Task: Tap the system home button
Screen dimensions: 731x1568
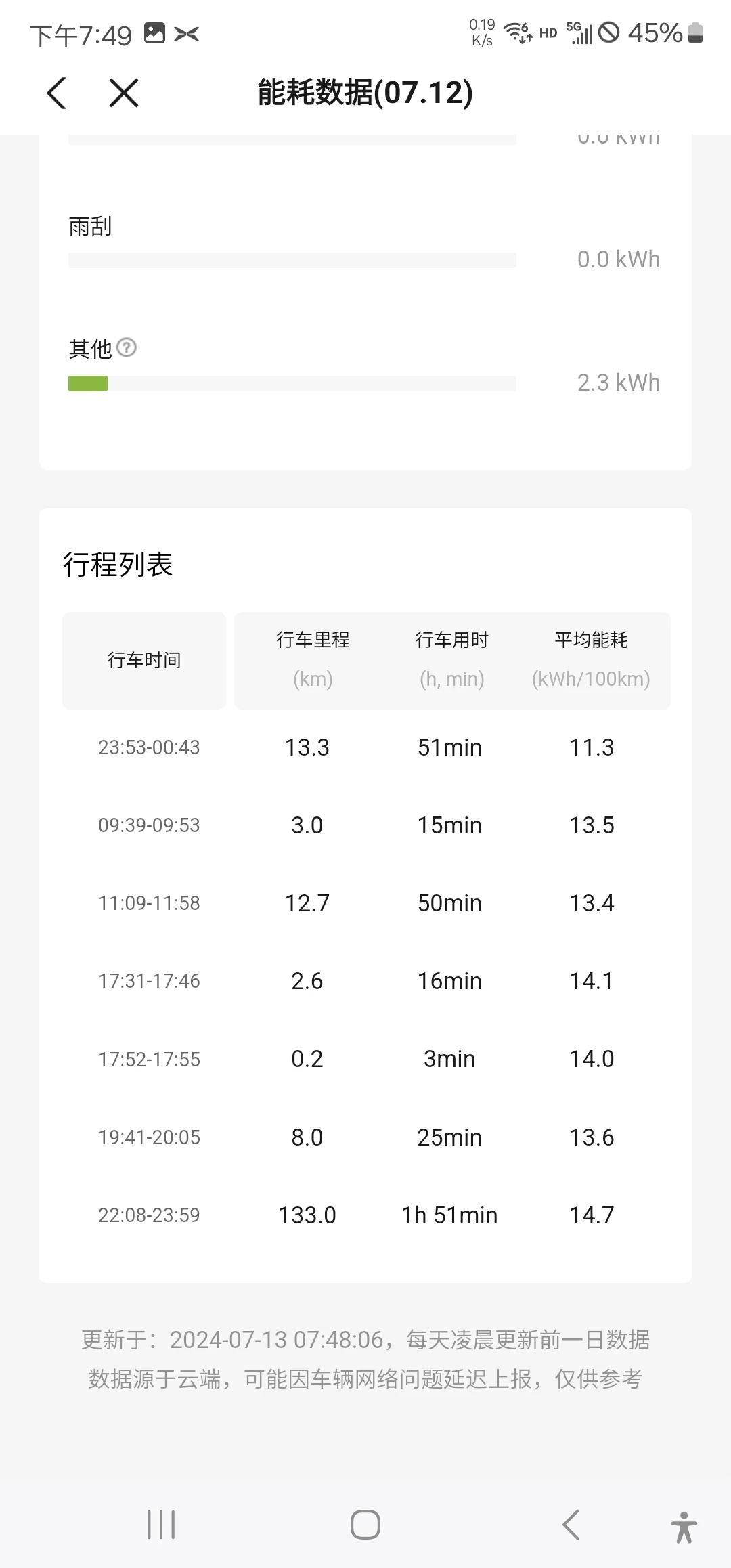Action: point(365,1525)
